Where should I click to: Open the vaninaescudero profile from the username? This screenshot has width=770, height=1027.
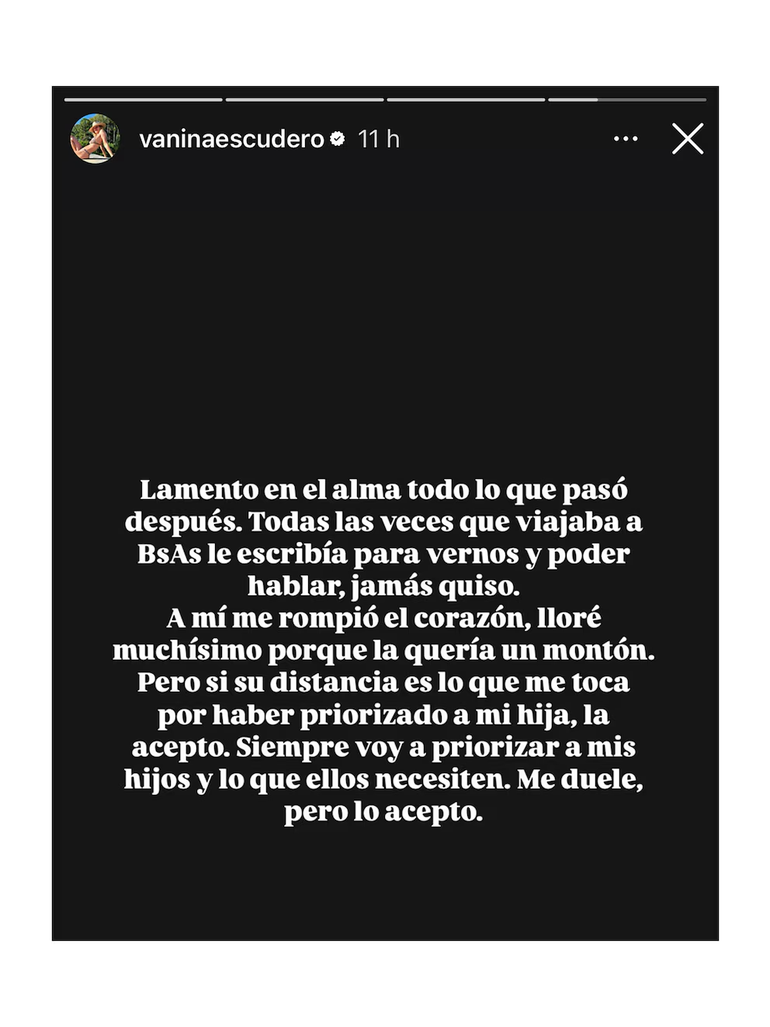[231, 139]
